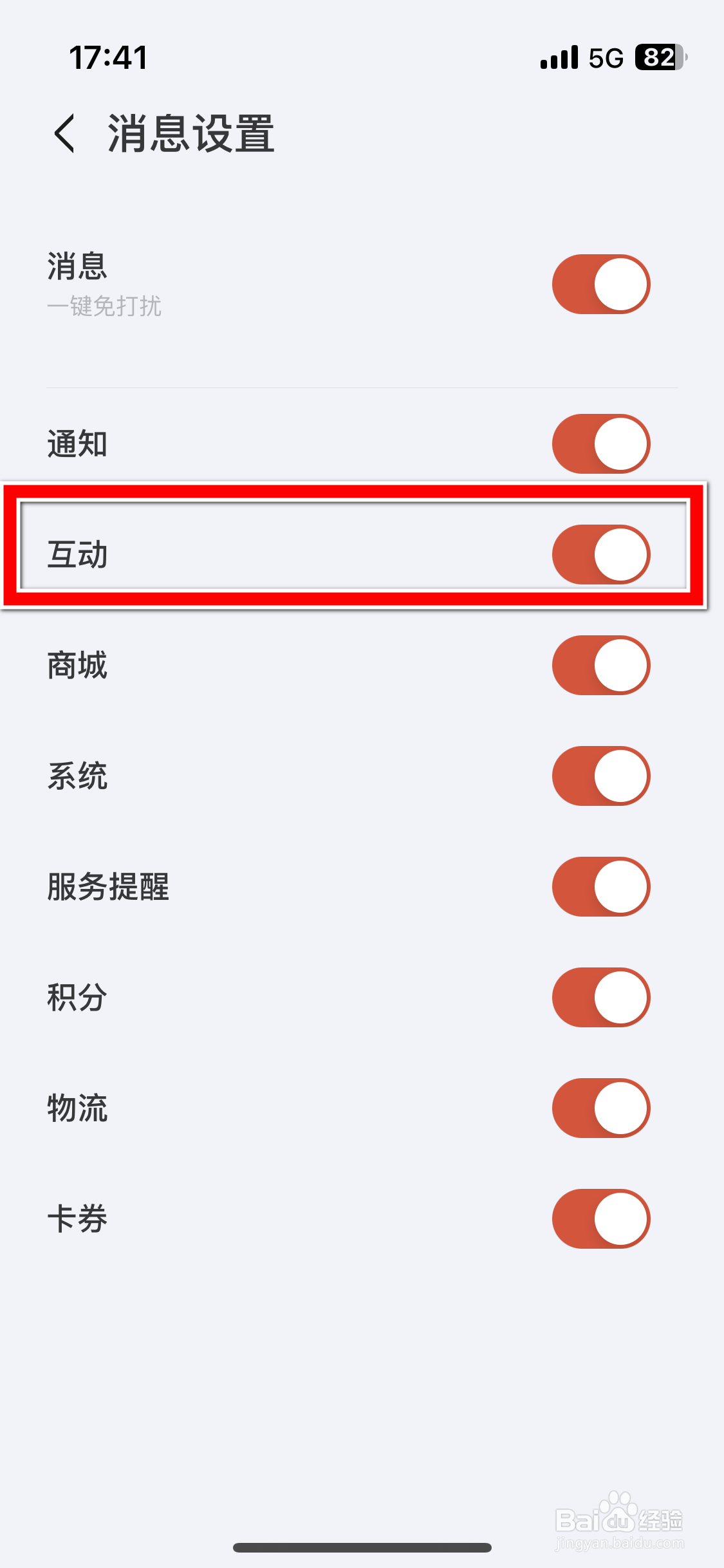
Task: Toggle the 消息 master switch off
Action: [x=599, y=283]
